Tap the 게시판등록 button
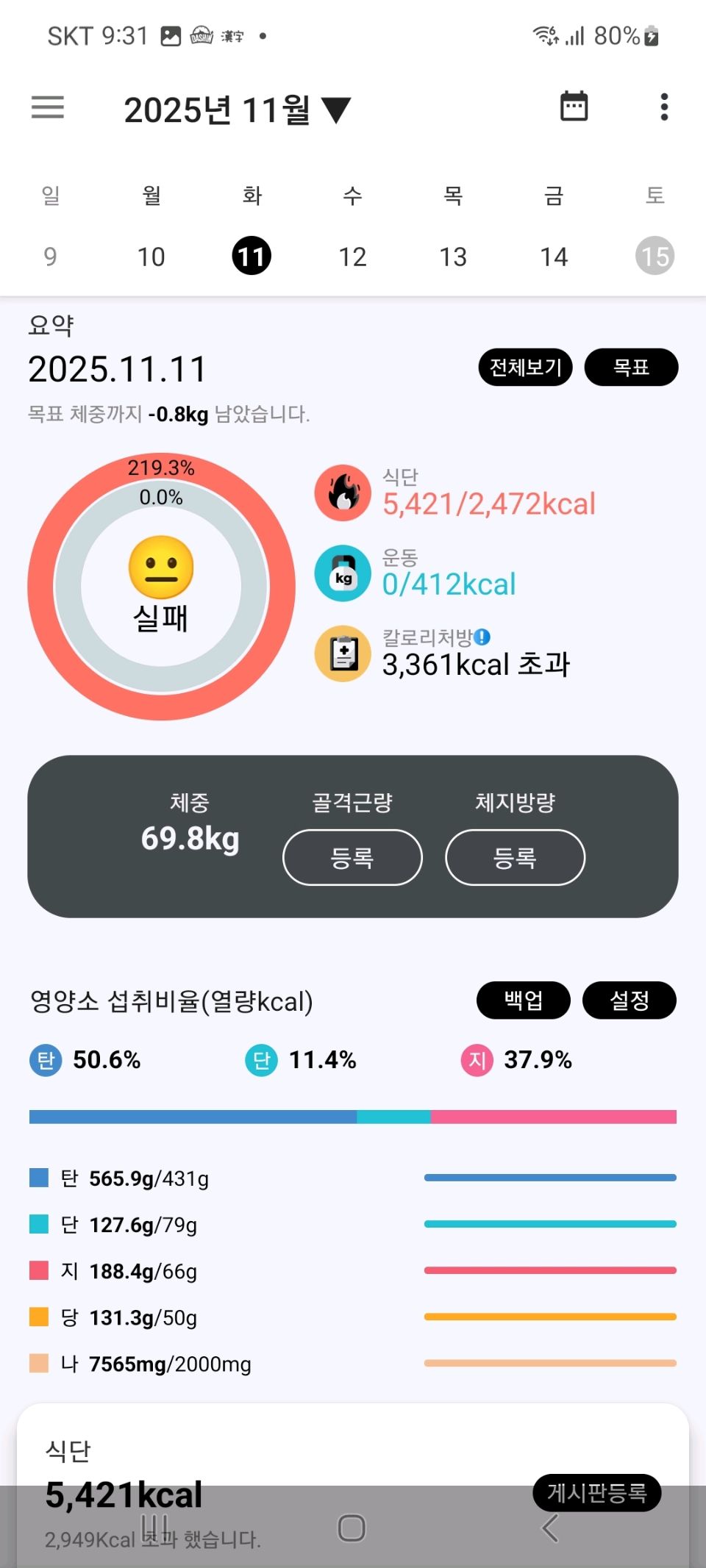This screenshot has width=706, height=1568. pyautogui.click(x=596, y=1492)
